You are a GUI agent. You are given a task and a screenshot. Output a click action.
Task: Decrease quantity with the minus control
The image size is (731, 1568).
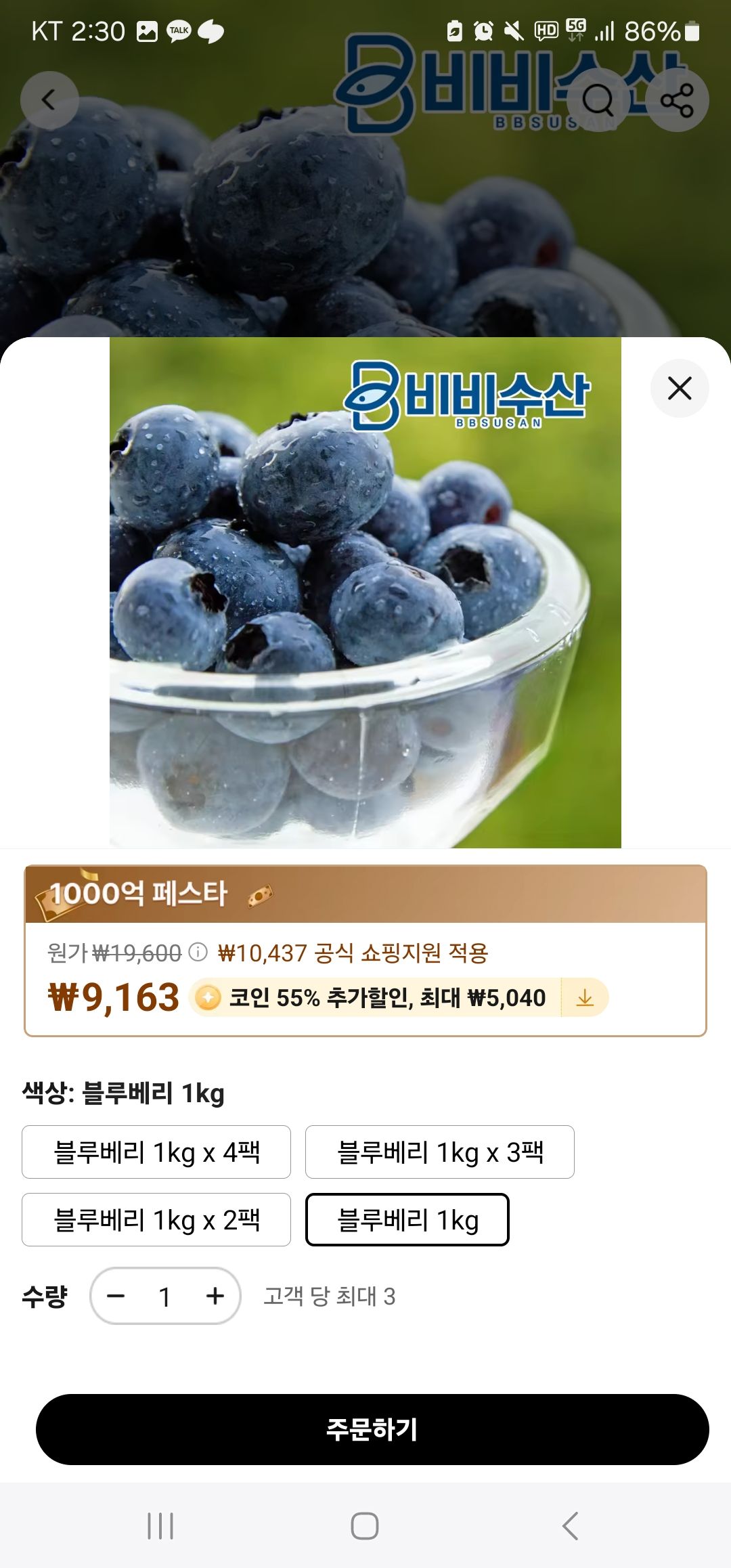tap(116, 1295)
